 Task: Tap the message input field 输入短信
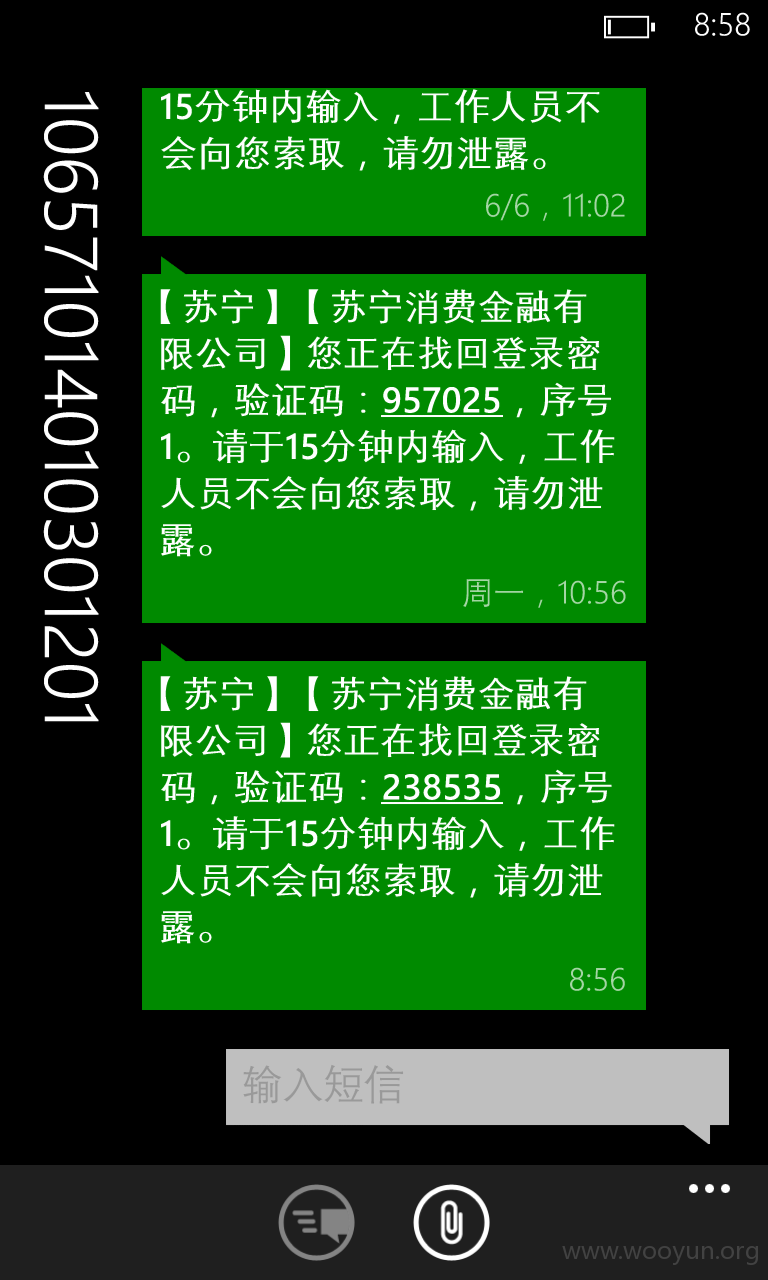click(477, 1087)
